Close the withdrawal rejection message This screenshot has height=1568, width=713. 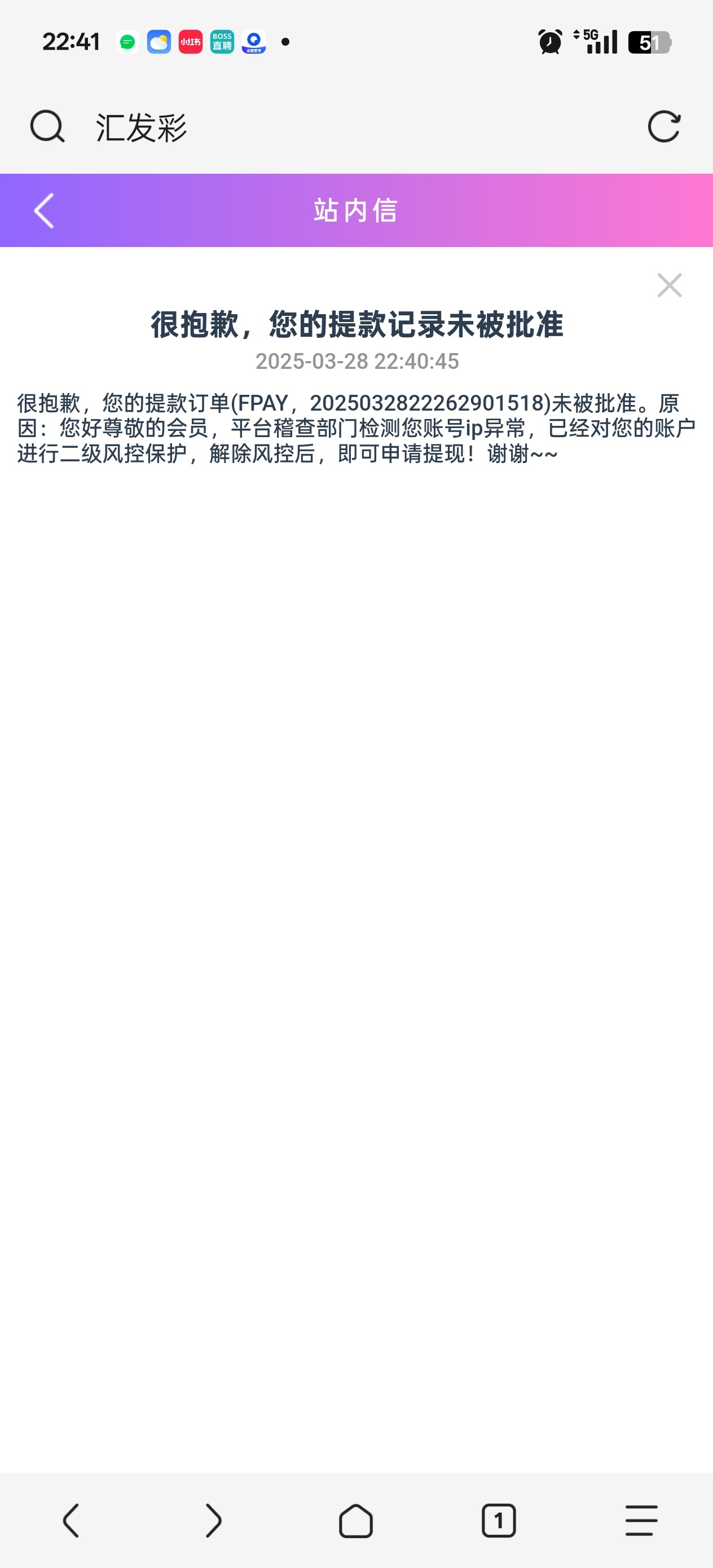click(669, 285)
